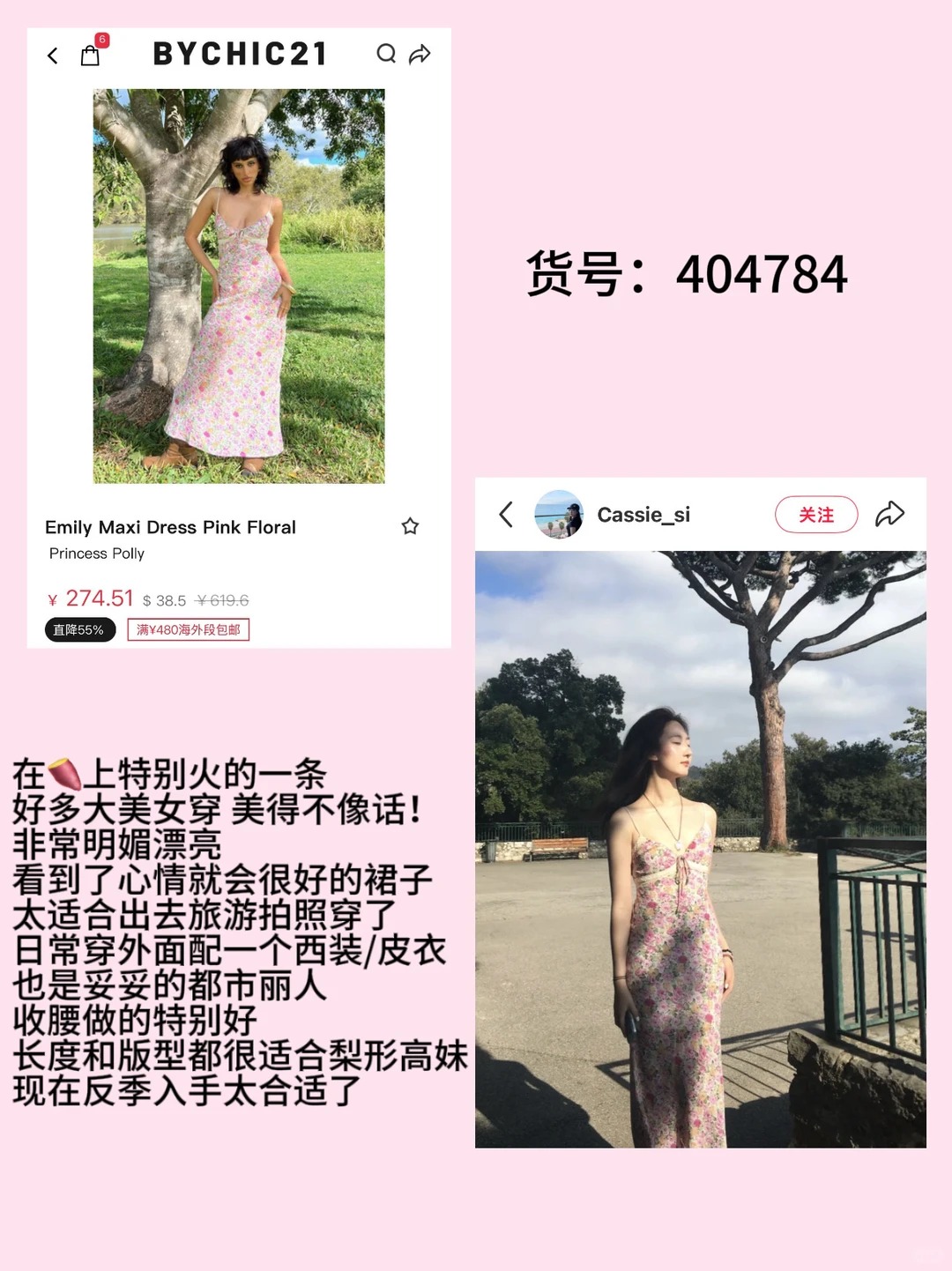Tap the share arrow beside the search icon
Viewport: 952px width, 1271px height.
pos(420,54)
